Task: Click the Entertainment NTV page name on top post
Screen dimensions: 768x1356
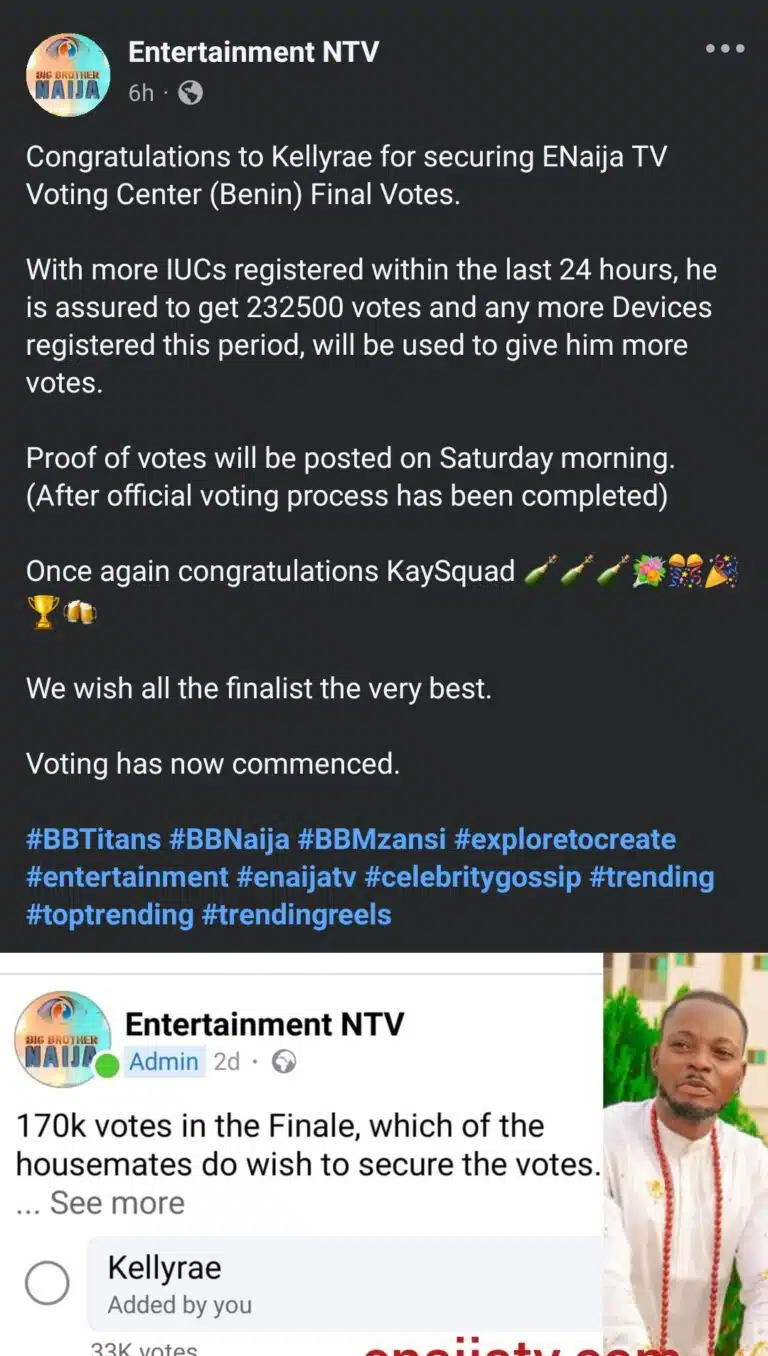Action: point(253,52)
